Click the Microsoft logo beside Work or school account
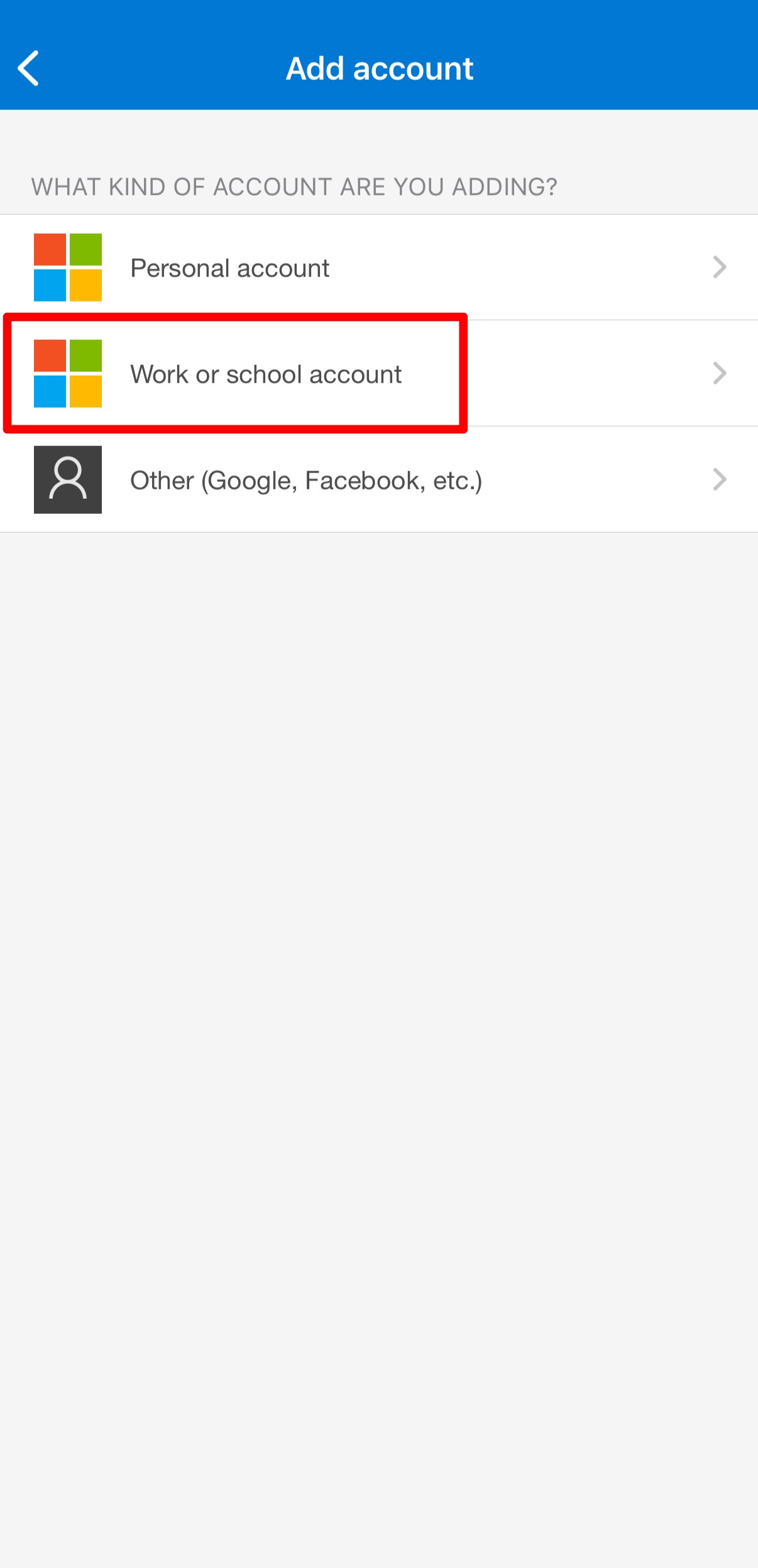758x1568 pixels. [67, 373]
